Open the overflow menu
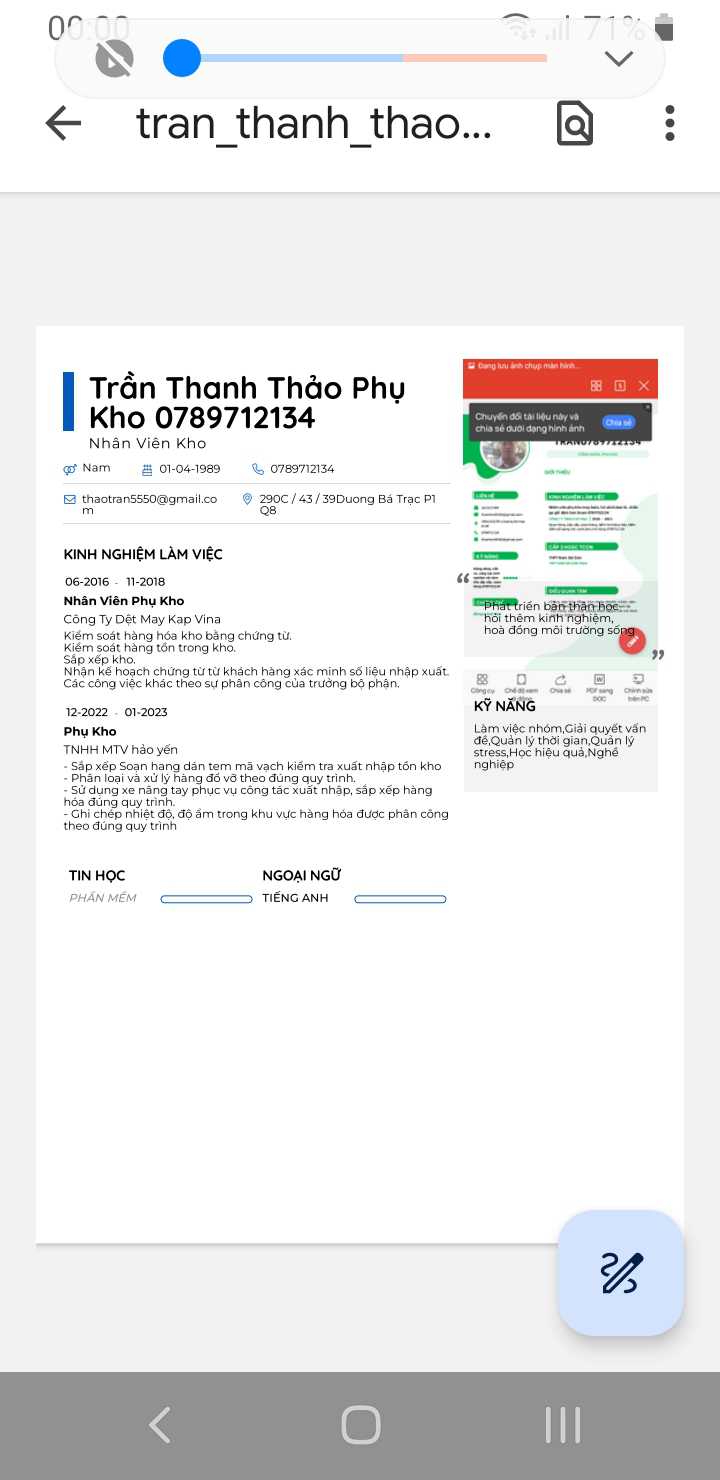The image size is (720, 1480). tap(669, 124)
